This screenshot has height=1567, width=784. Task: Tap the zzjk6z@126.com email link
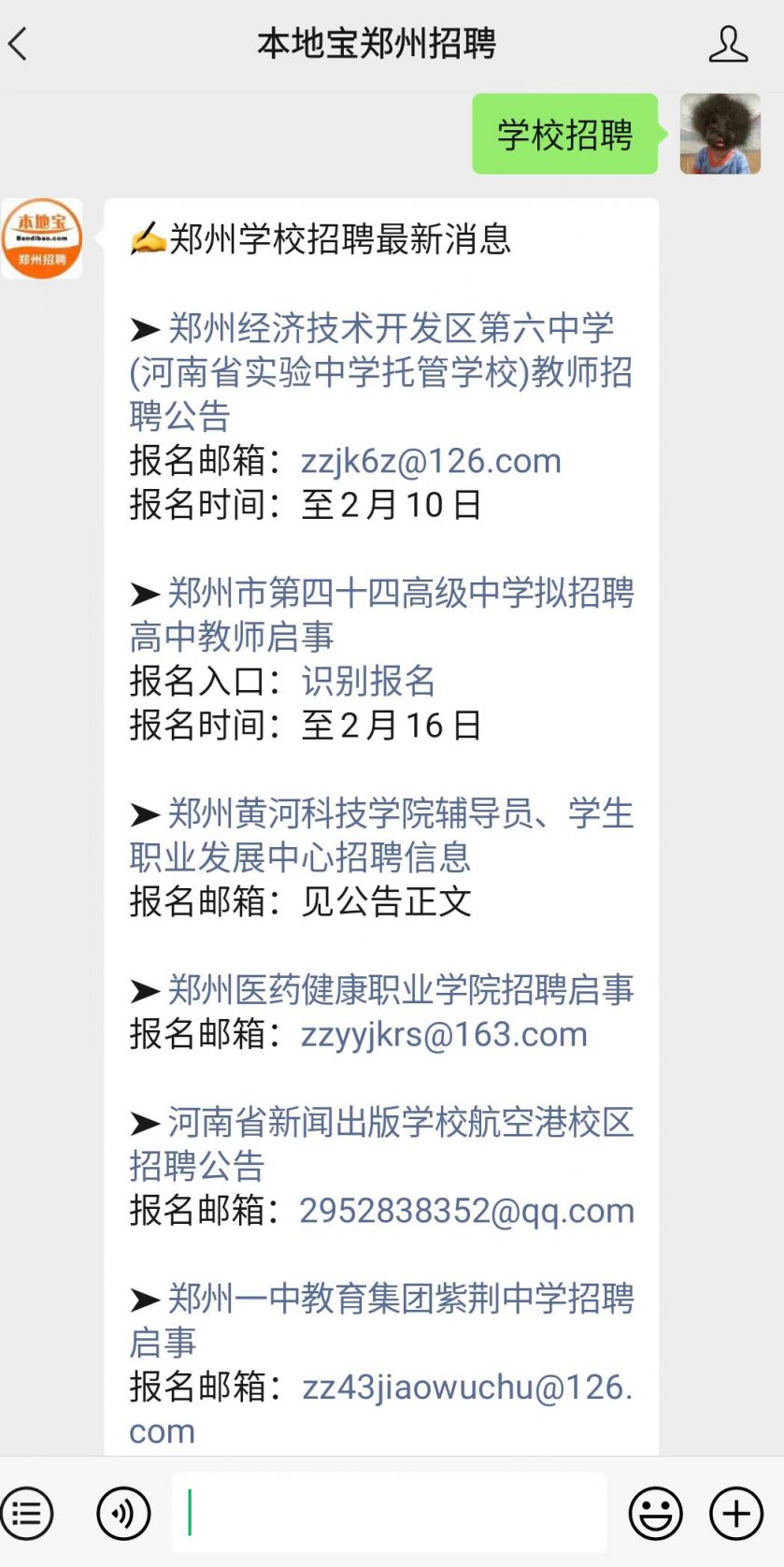431,461
